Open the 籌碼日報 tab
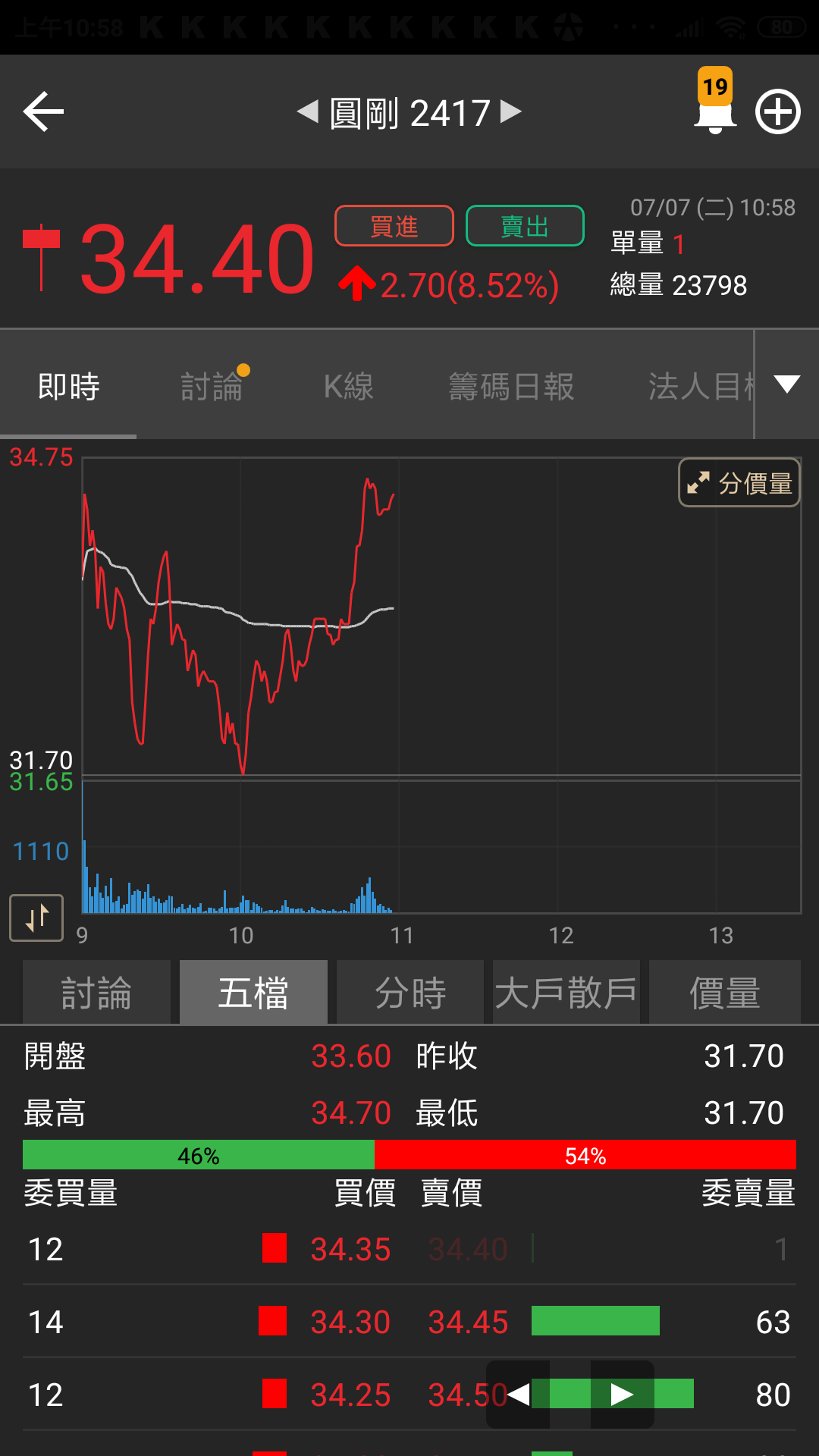 pyautogui.click(x=511, y=387)
